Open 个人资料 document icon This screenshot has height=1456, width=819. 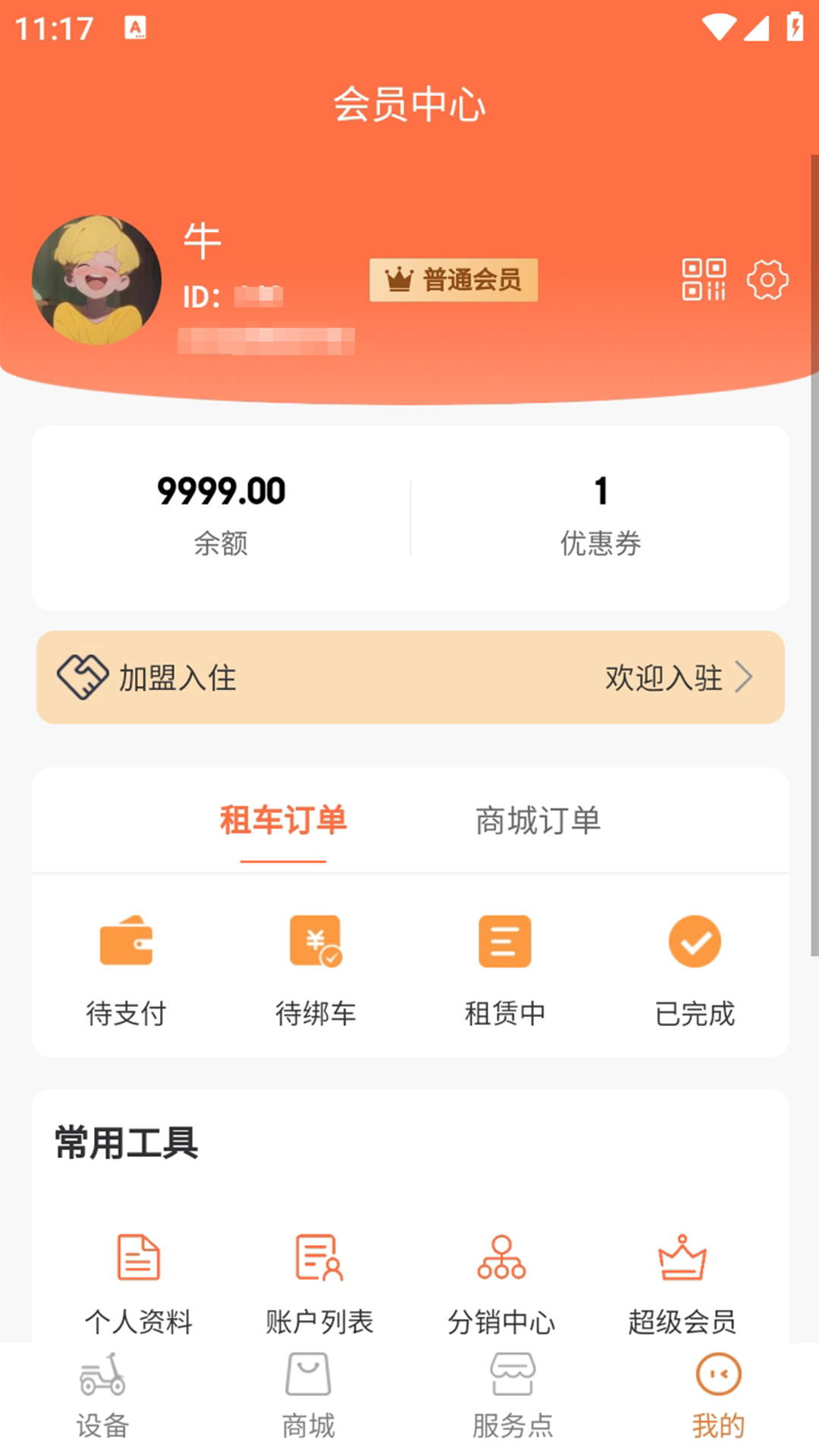pyautogui.click(x=140, y=1257)
